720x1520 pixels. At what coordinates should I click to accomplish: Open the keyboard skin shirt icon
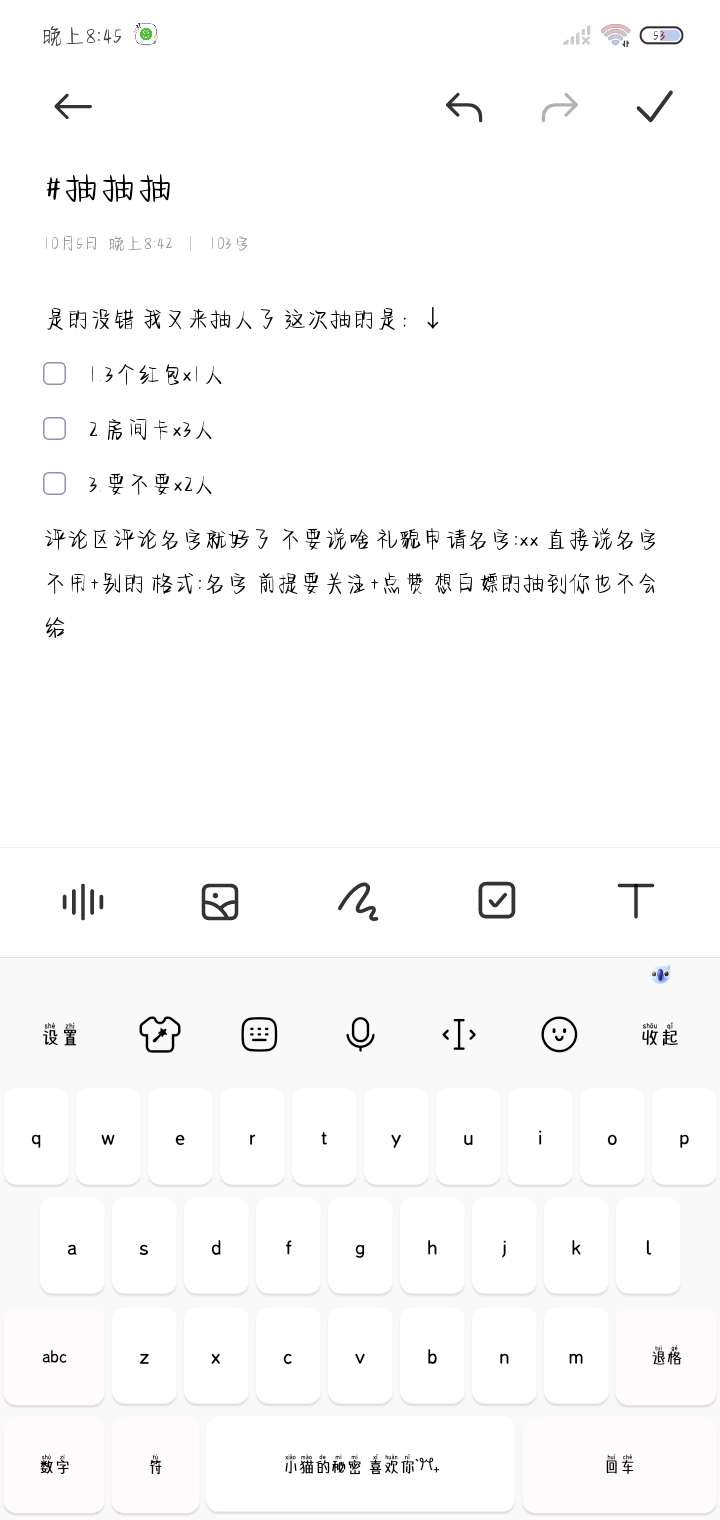coord(160,1034)
